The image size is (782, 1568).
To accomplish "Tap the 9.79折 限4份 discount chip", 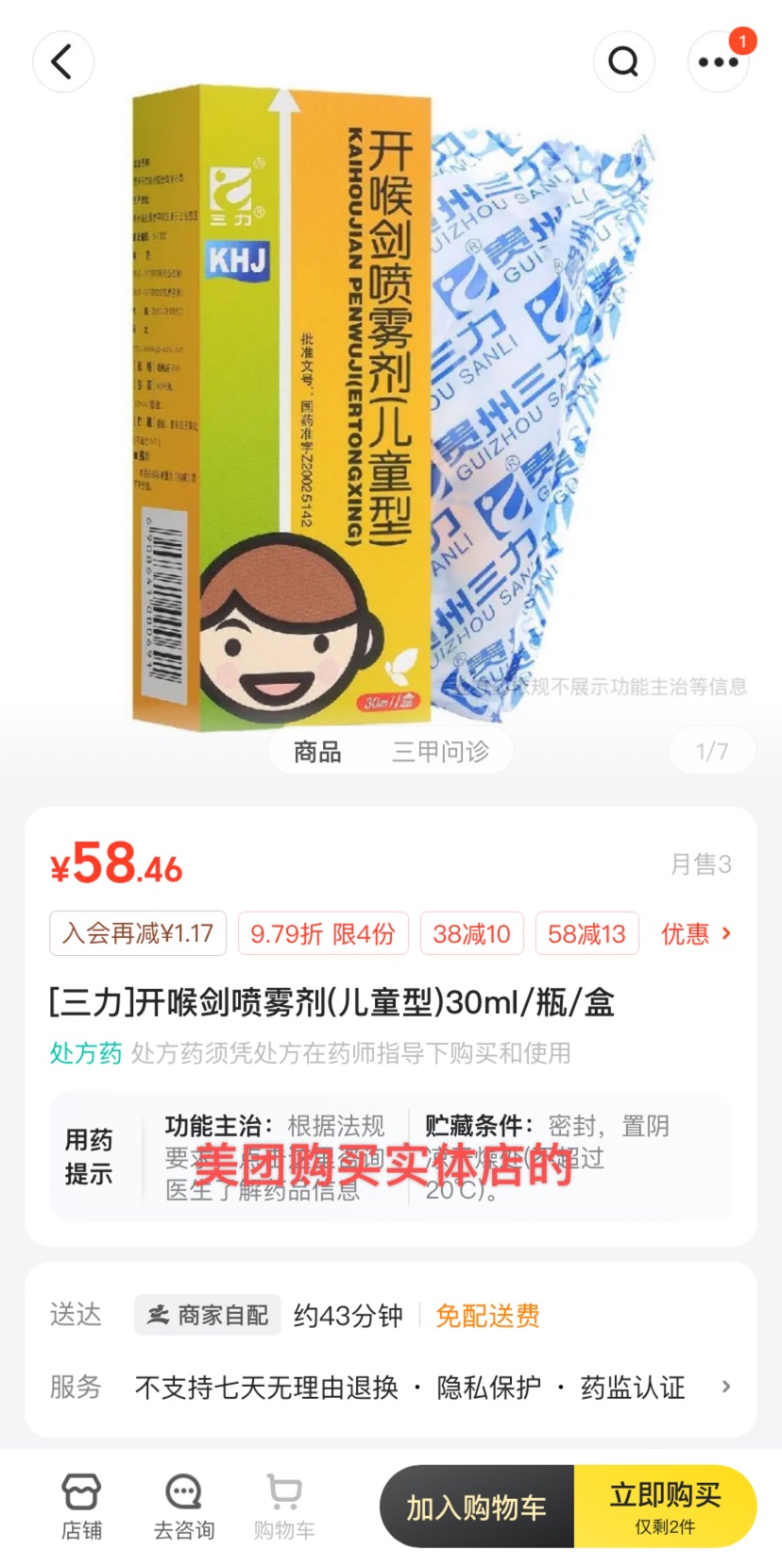I will (x=323, y=933).
